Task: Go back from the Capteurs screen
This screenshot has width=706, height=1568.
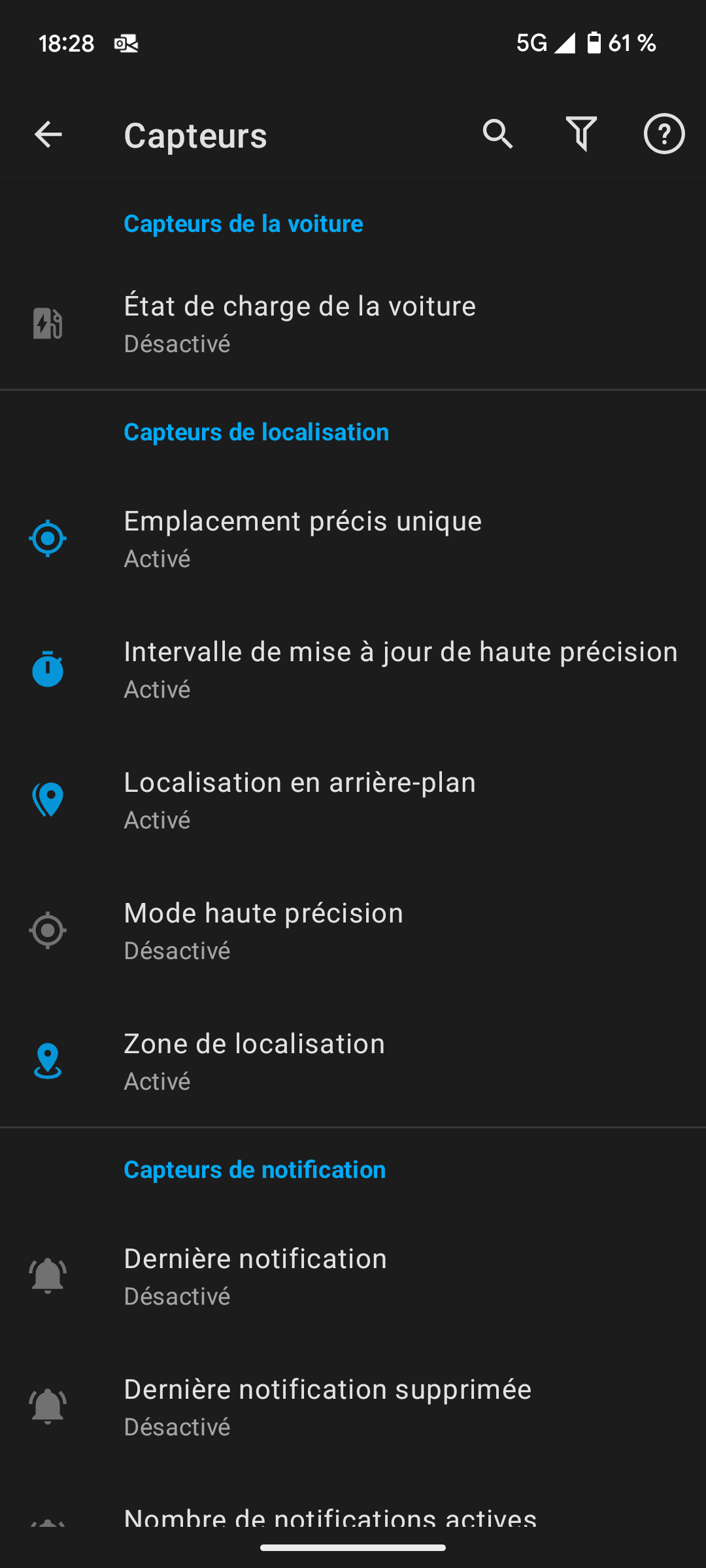Action: [x=48, y=135]
